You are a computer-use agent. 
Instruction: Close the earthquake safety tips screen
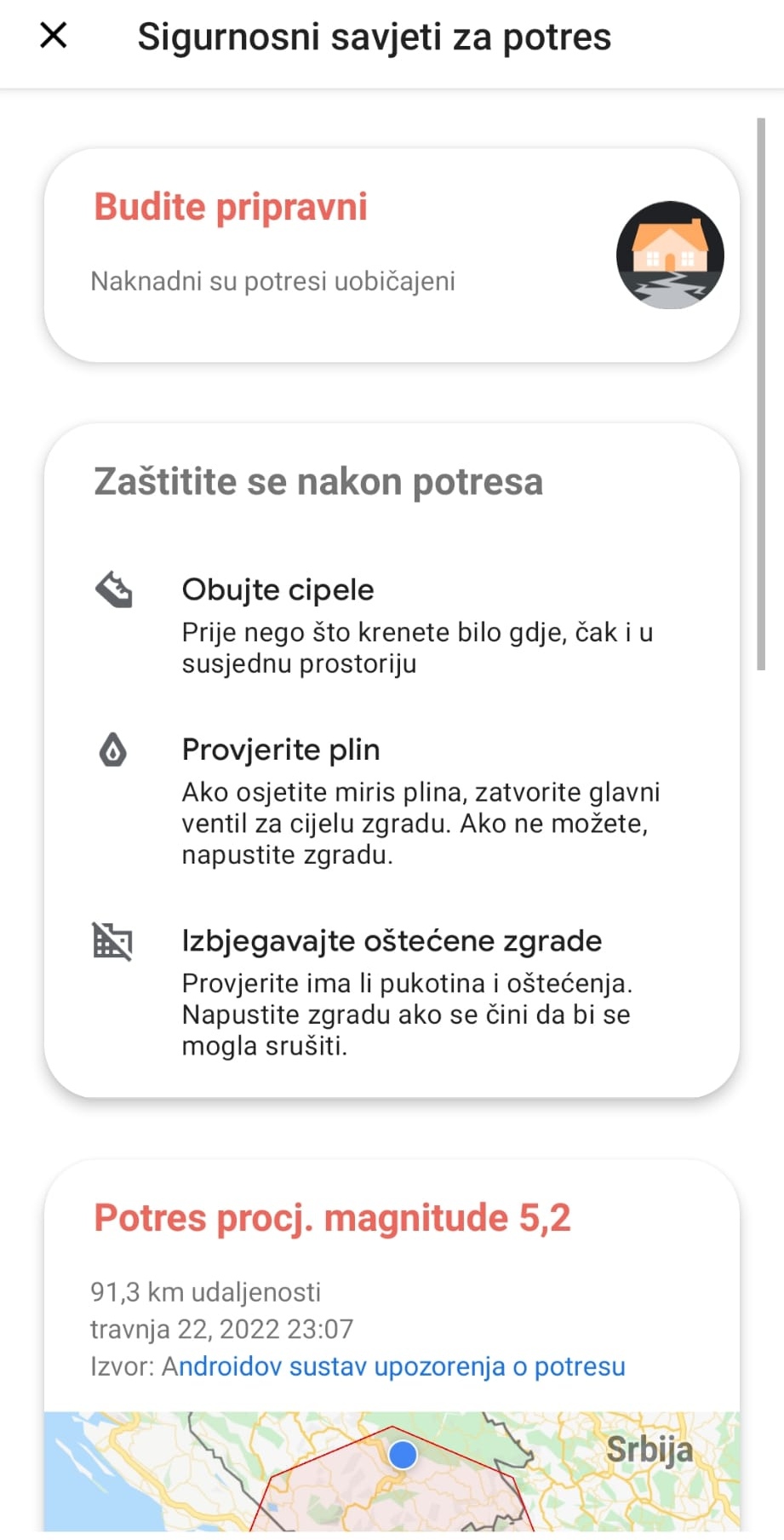[54, 36]
